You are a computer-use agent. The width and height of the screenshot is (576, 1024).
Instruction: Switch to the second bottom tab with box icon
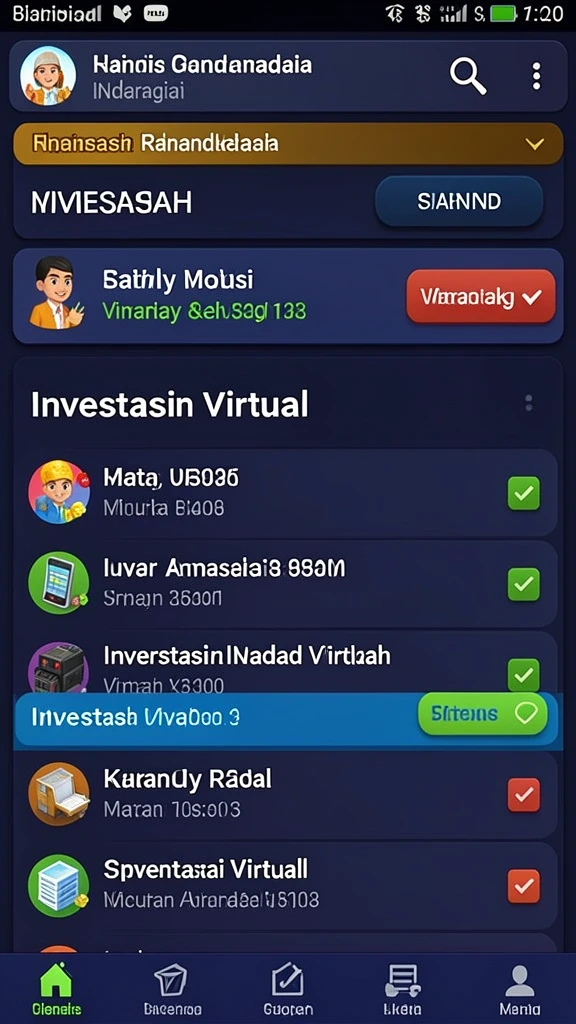click(x=172, y=989)
